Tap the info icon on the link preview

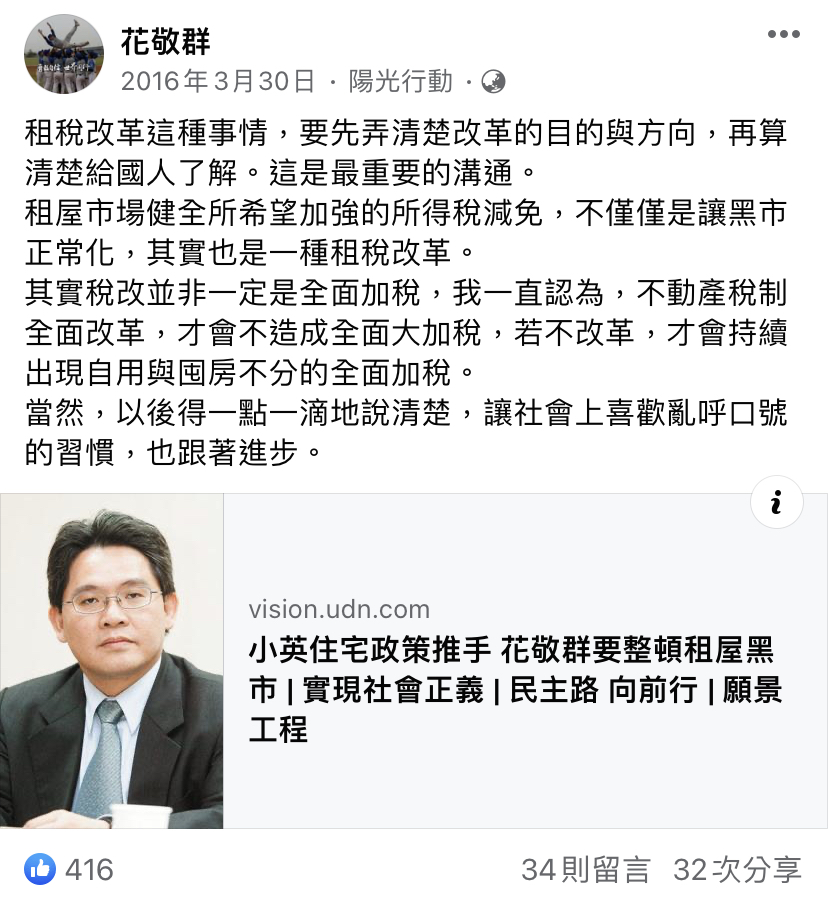[776, 502]
